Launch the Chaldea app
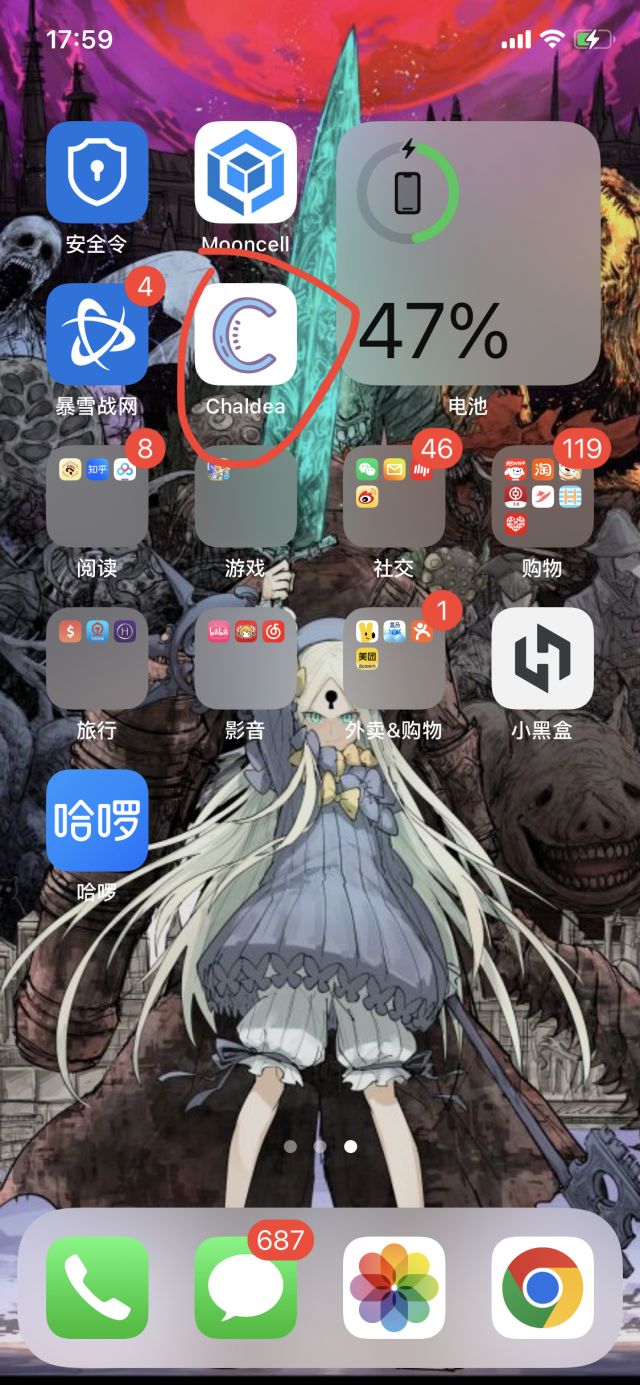Image resolution: width=640 pixels, height=1385 pixels. [x=245, y=334]
